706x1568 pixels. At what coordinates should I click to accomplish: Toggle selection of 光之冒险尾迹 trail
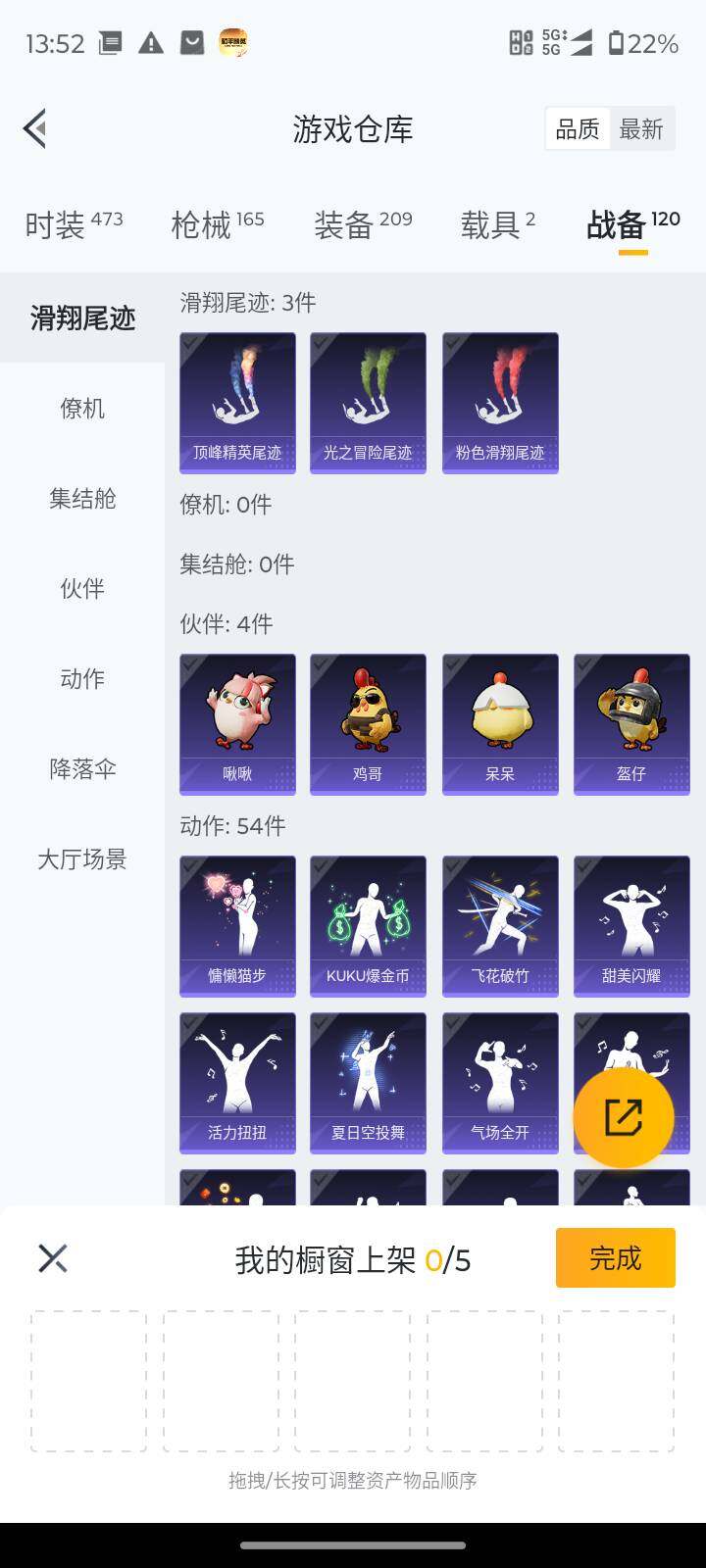[x=368, y=402]
